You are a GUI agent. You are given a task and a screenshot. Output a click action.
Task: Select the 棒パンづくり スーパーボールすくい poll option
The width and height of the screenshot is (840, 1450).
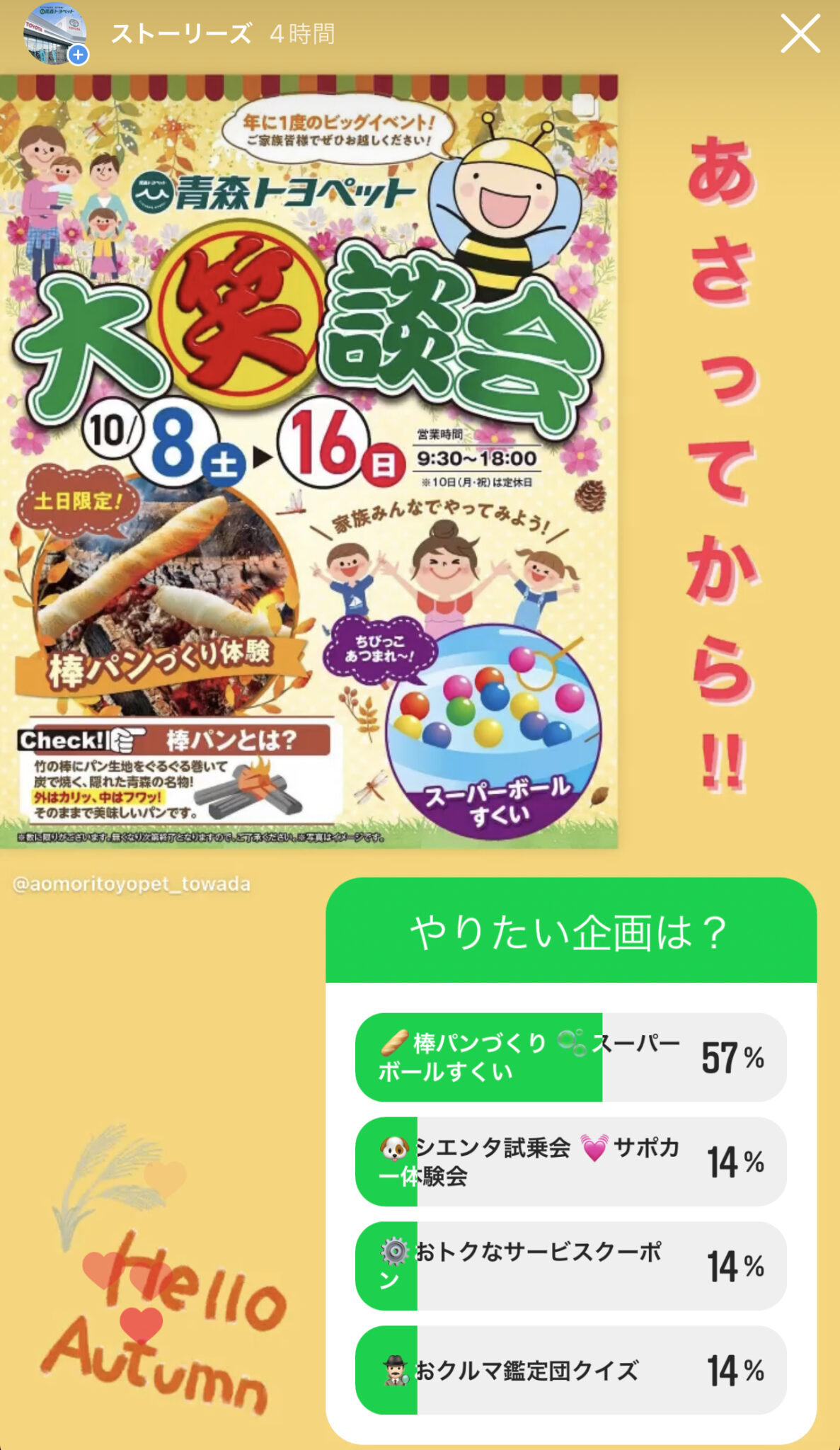click(570, 1057)
